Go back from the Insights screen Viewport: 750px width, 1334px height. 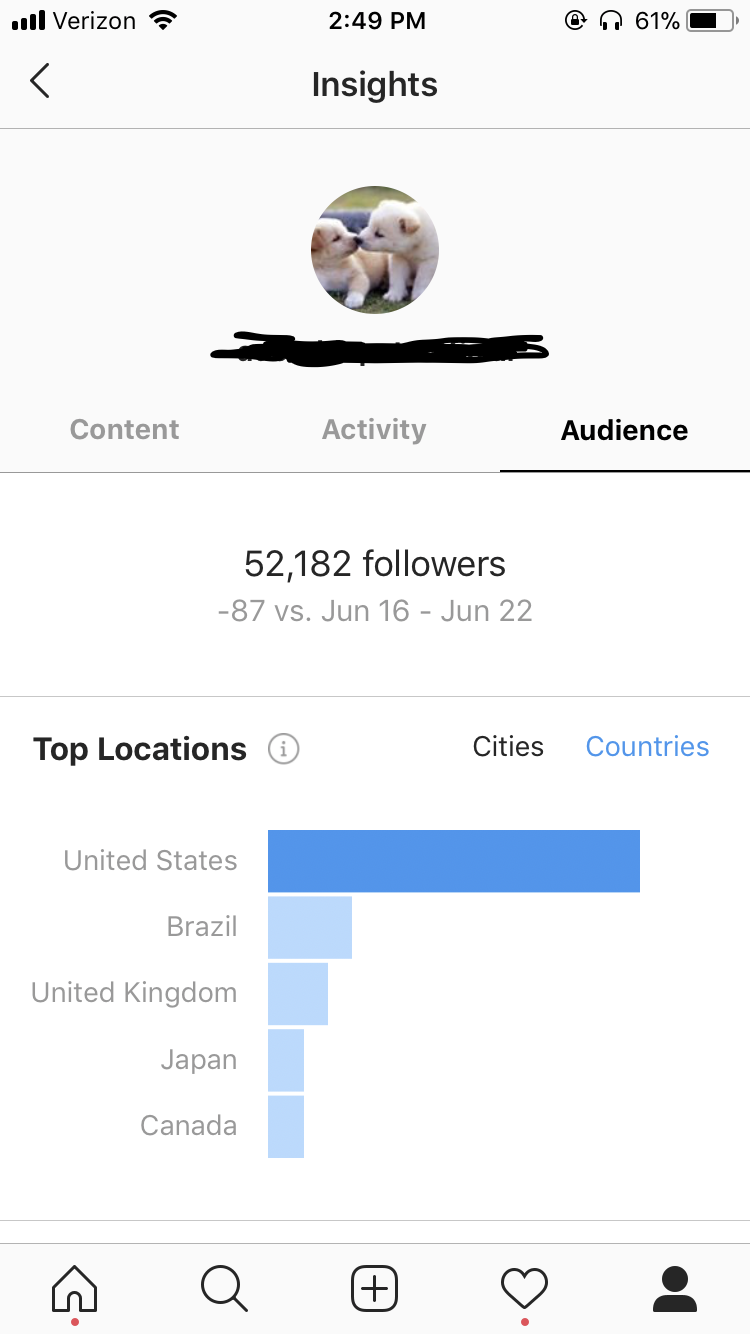pos(39,81)
